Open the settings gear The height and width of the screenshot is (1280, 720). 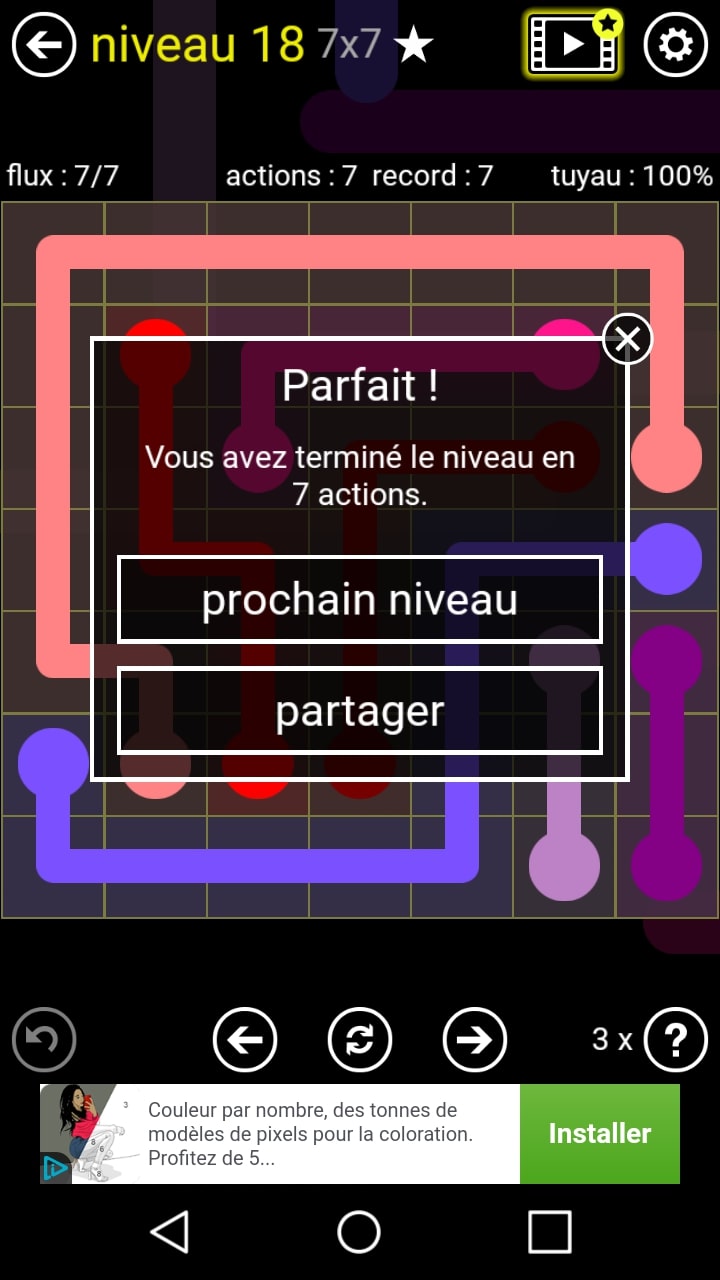click(676, 45)
